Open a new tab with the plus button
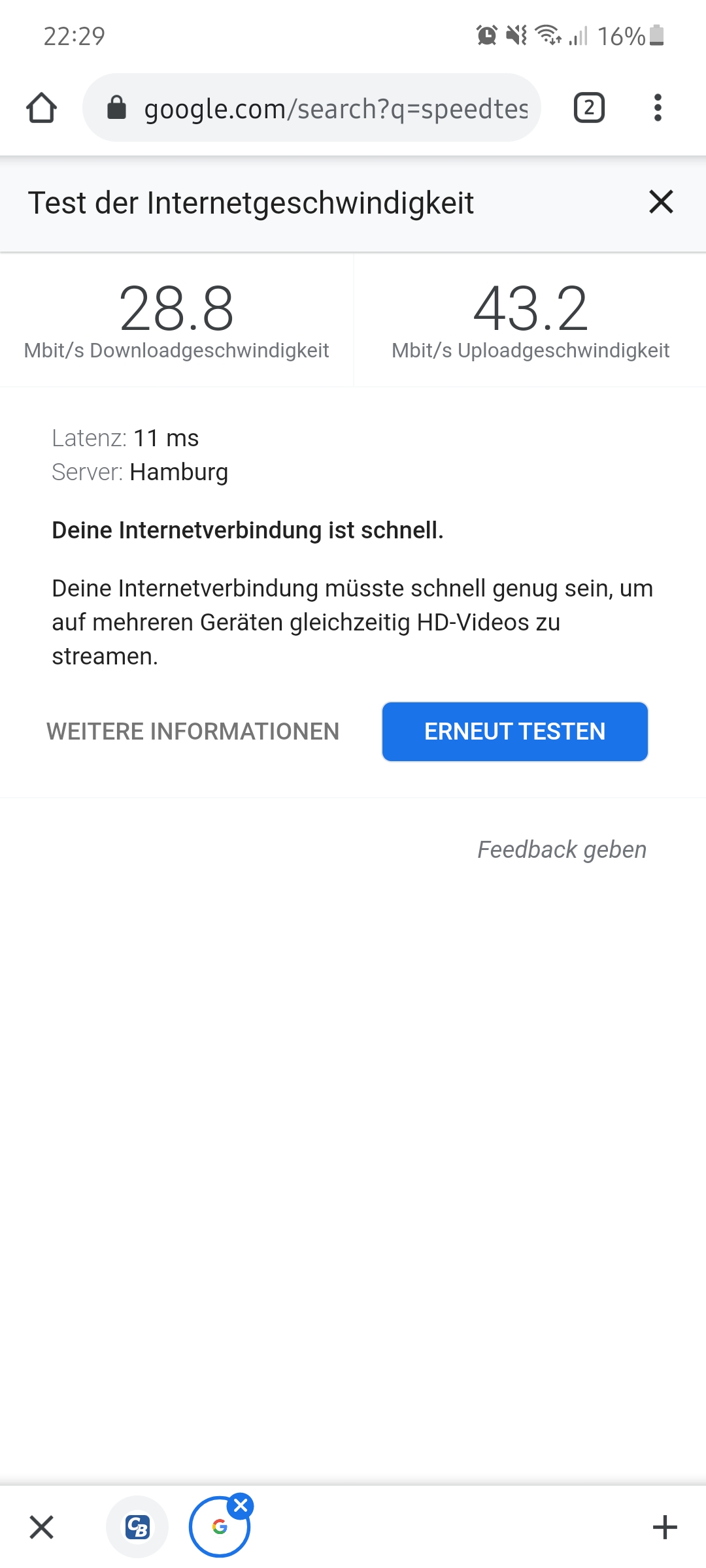This screenshot has height=1568, width=706. coord(665,1527)
